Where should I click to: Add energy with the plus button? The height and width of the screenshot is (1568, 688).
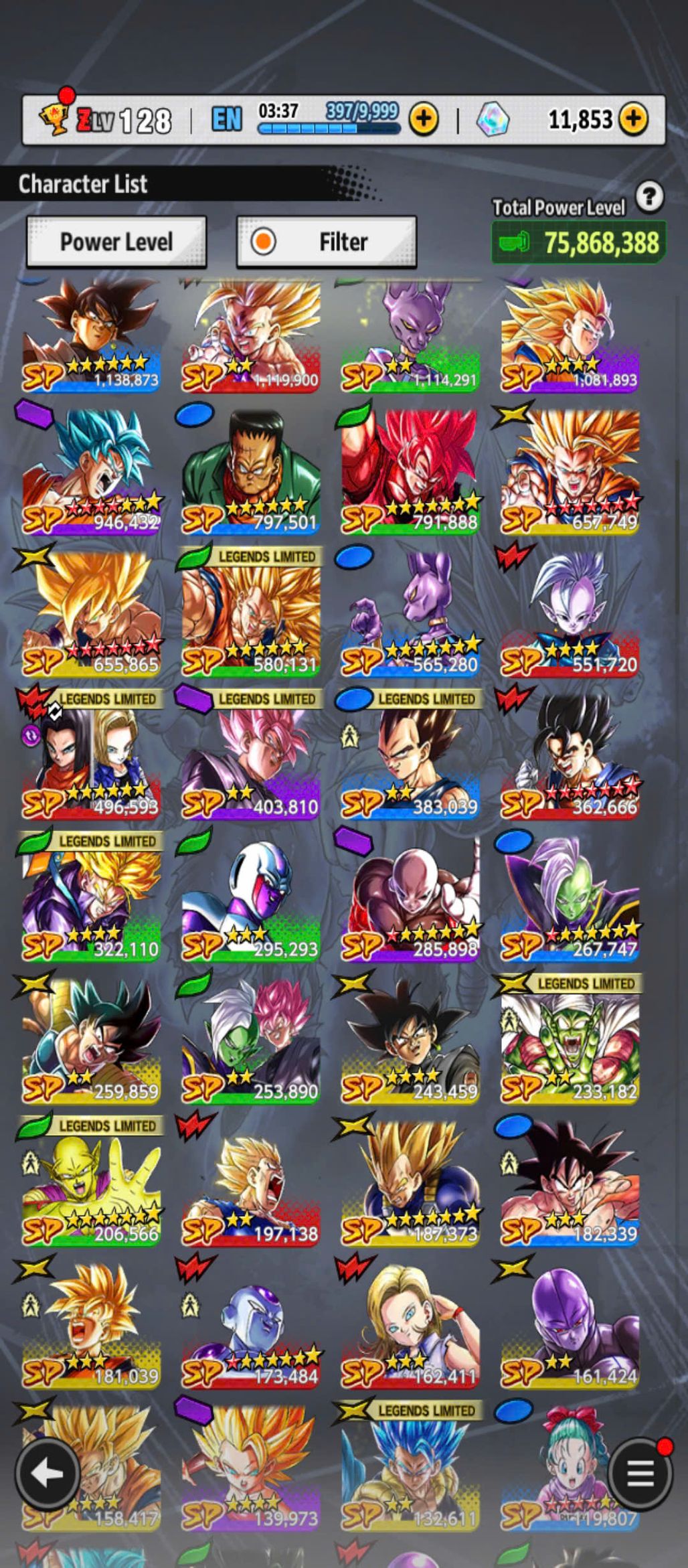[x=424, y=119]
